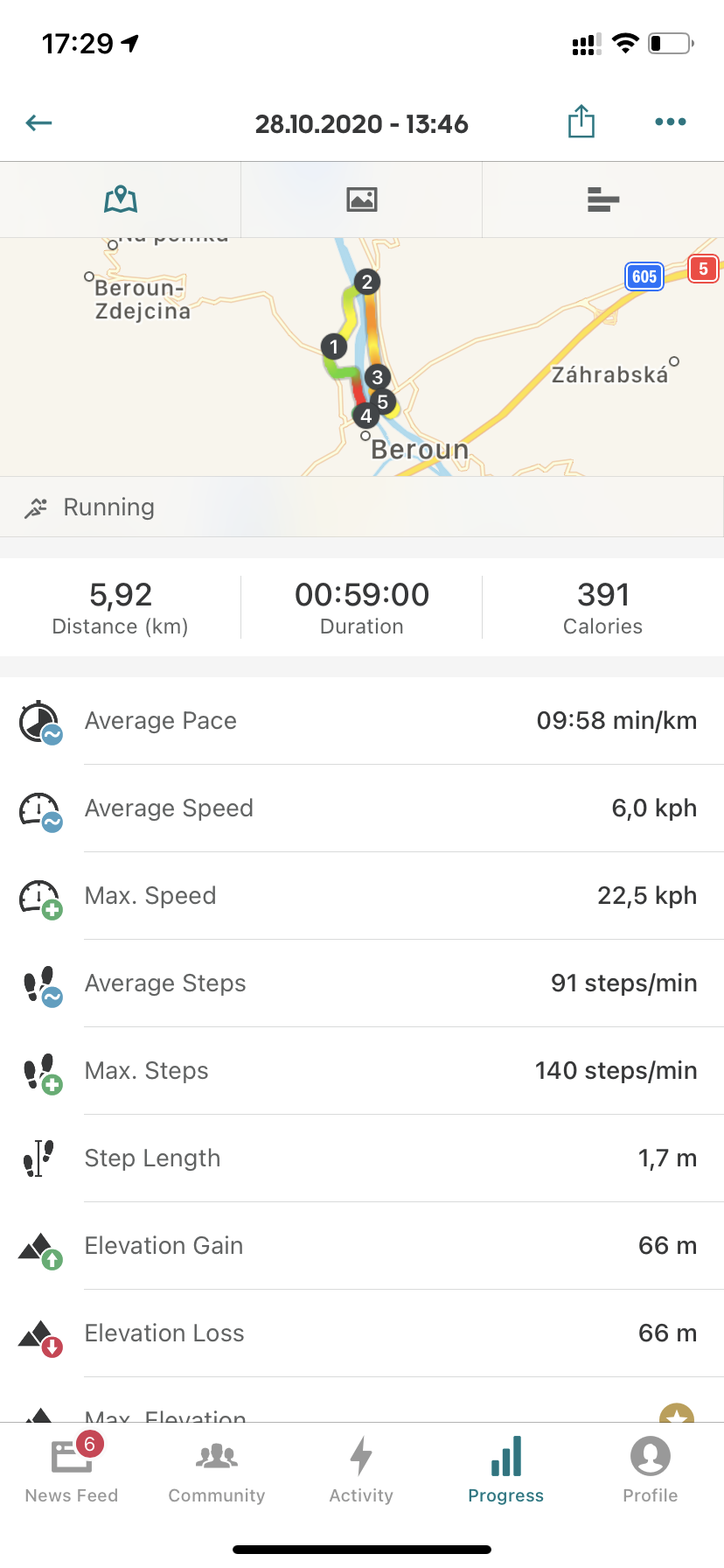Switch to the map view tab
This screenshot has height=1568, width=724.
pyautogui.click(x=121, y=199)
